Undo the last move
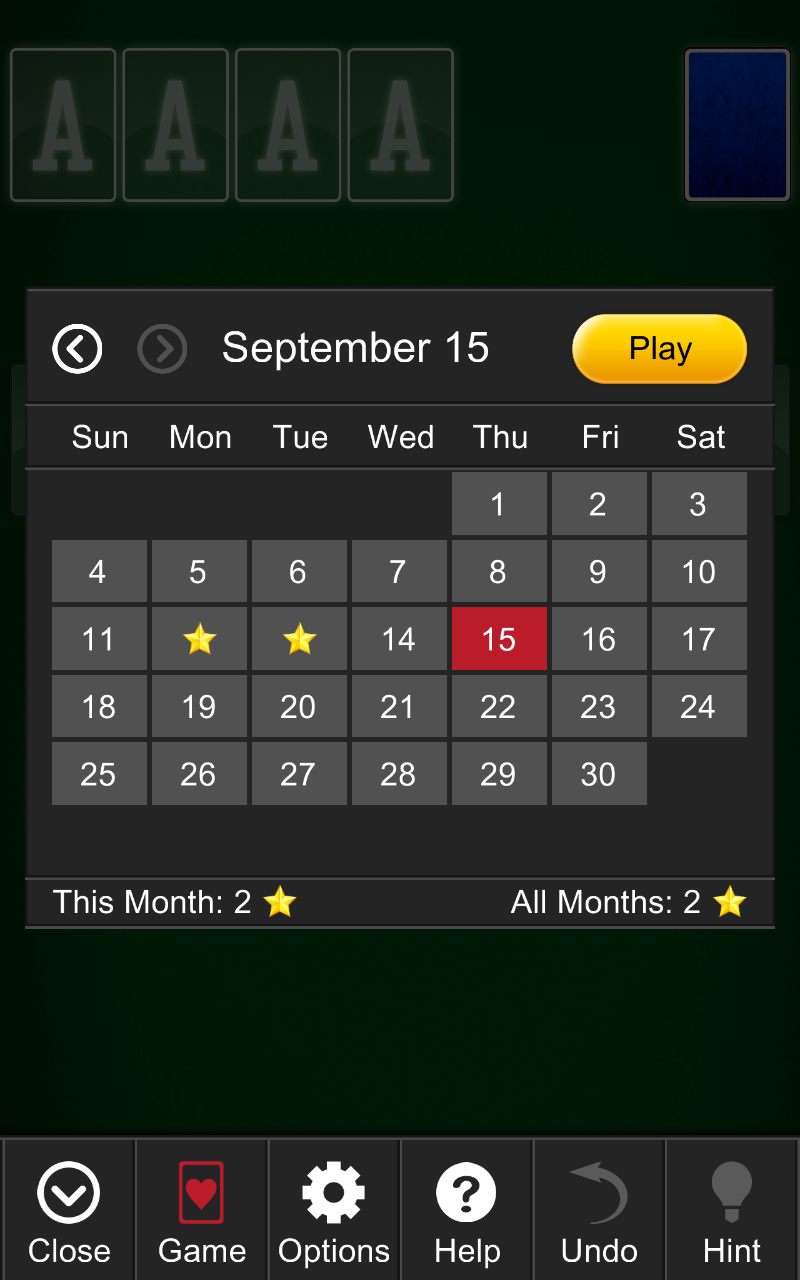800x1280 pixels. click(599, 1210)
